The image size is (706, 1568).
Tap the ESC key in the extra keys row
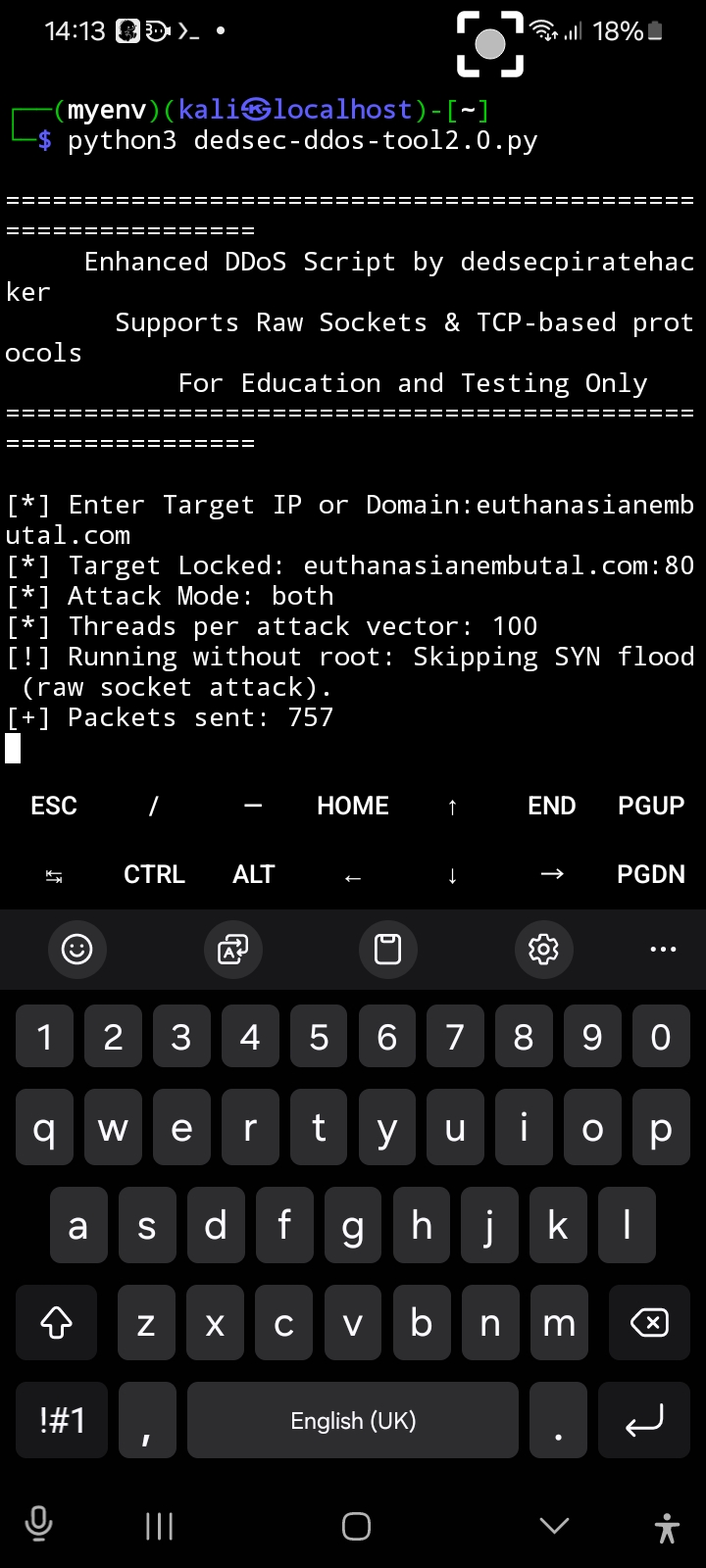click(53, 806)
